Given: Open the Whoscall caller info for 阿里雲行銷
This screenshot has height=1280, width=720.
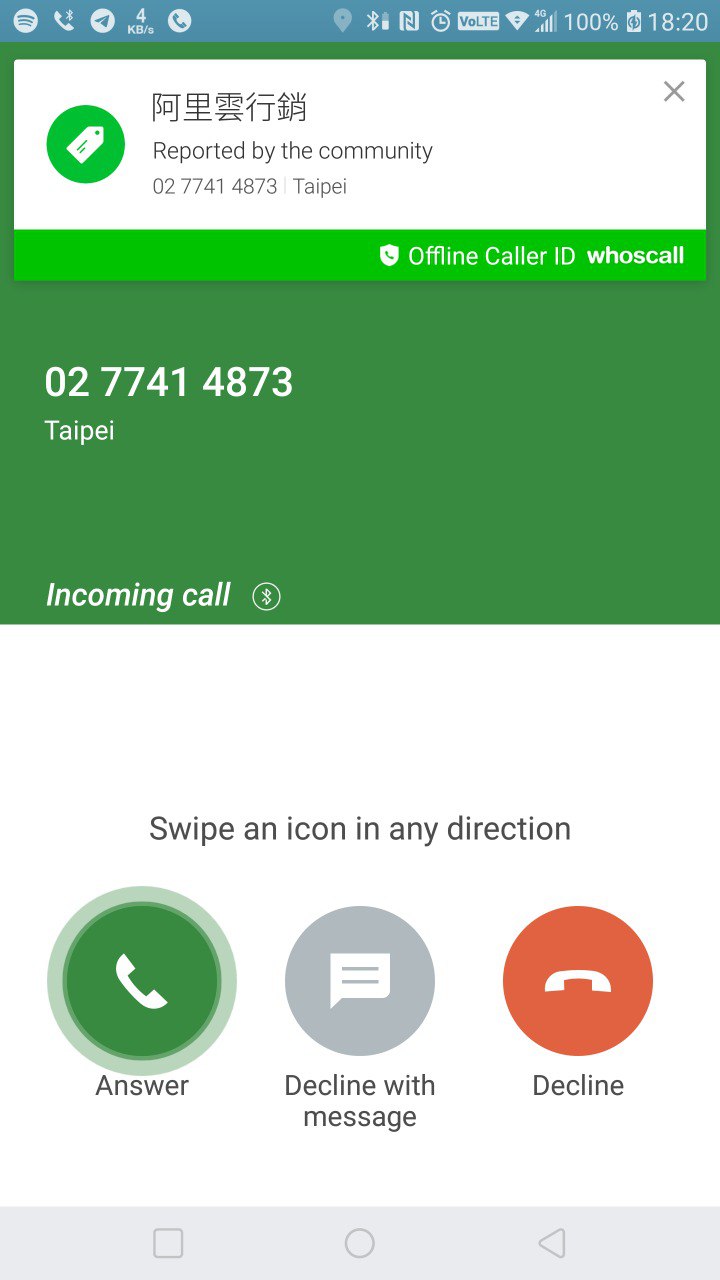Looking at the screenshot, I should click(300, 145).
